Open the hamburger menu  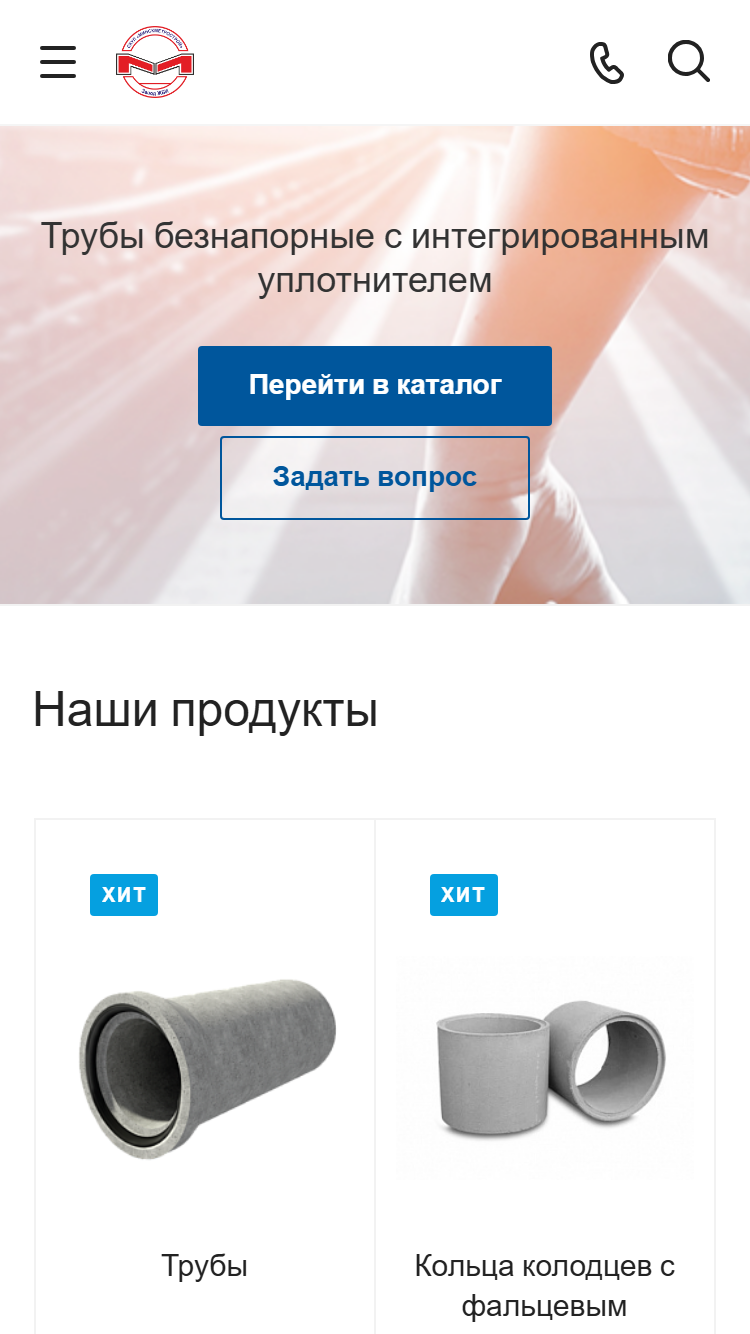tap(58, 62)
